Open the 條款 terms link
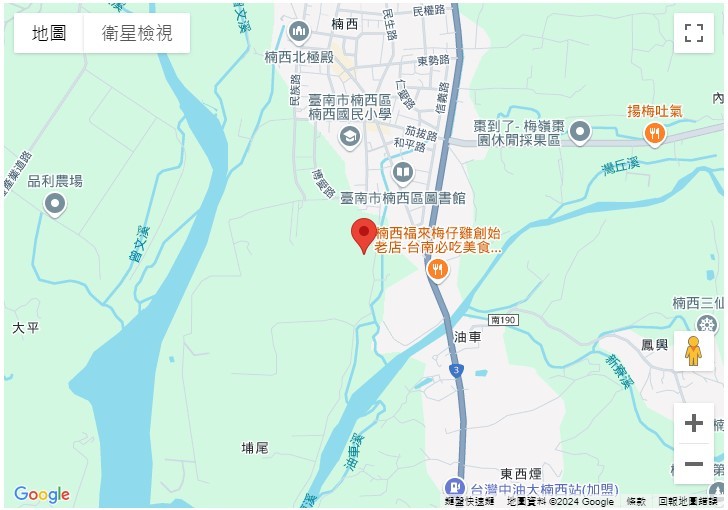Screen dimensions: 728x510 coord(636,501)
